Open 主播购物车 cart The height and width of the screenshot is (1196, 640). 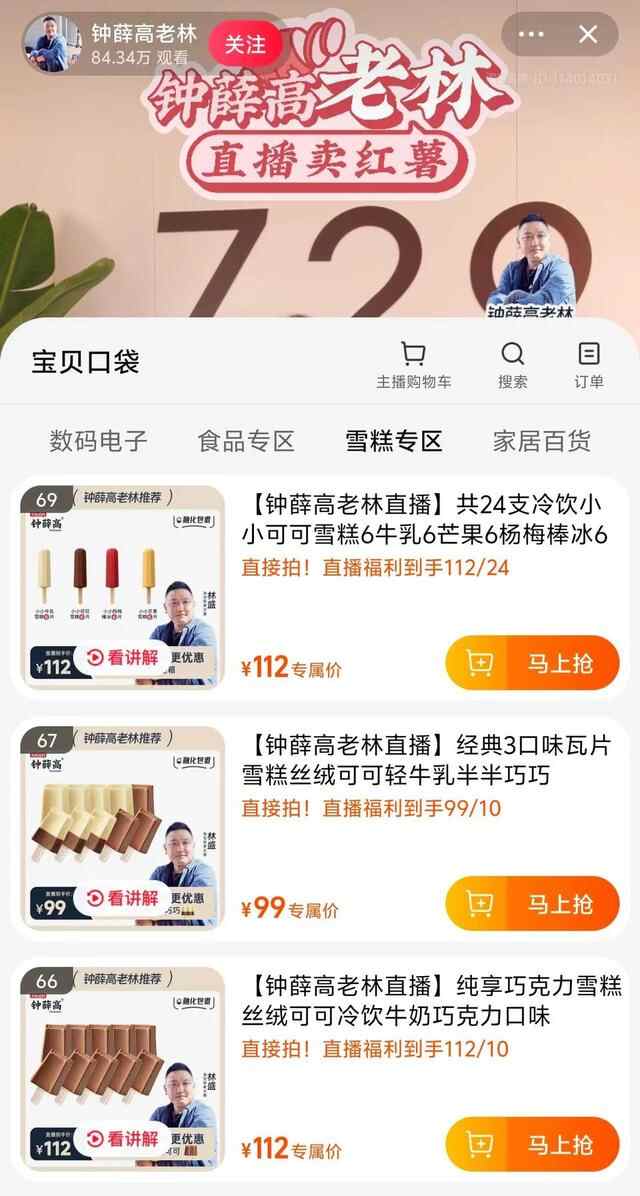(413, 365)
